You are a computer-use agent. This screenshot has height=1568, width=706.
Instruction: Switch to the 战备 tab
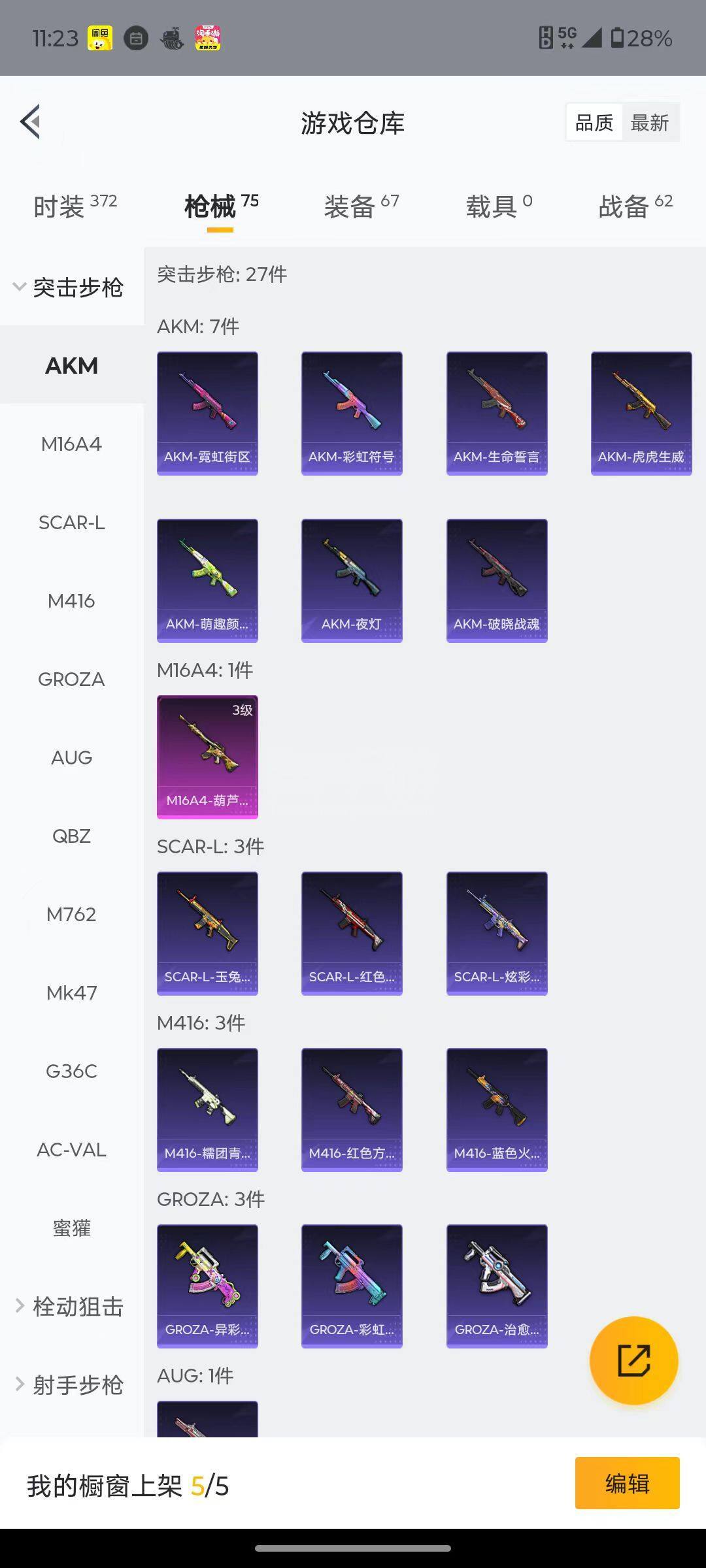[635, 206]
